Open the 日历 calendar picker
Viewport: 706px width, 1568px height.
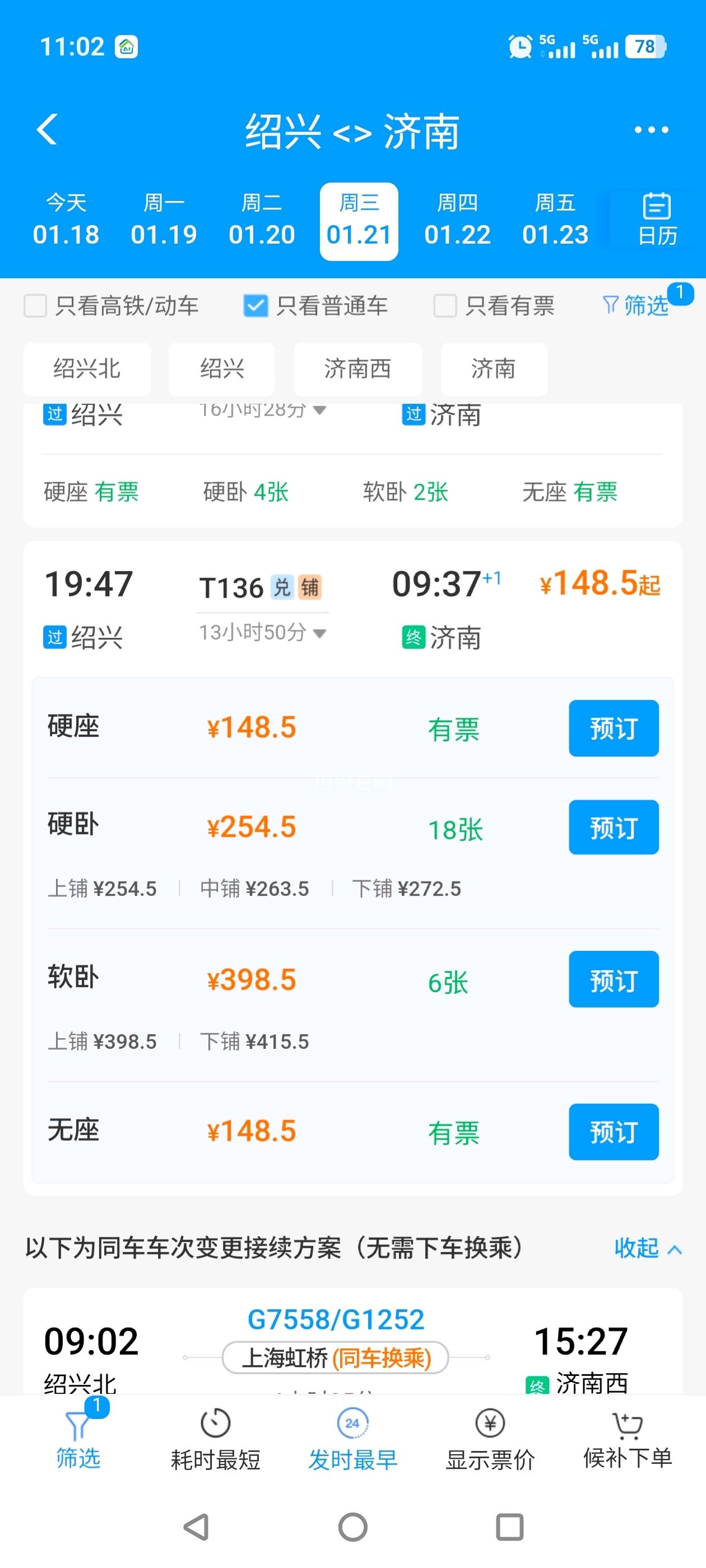click(657, 220)
